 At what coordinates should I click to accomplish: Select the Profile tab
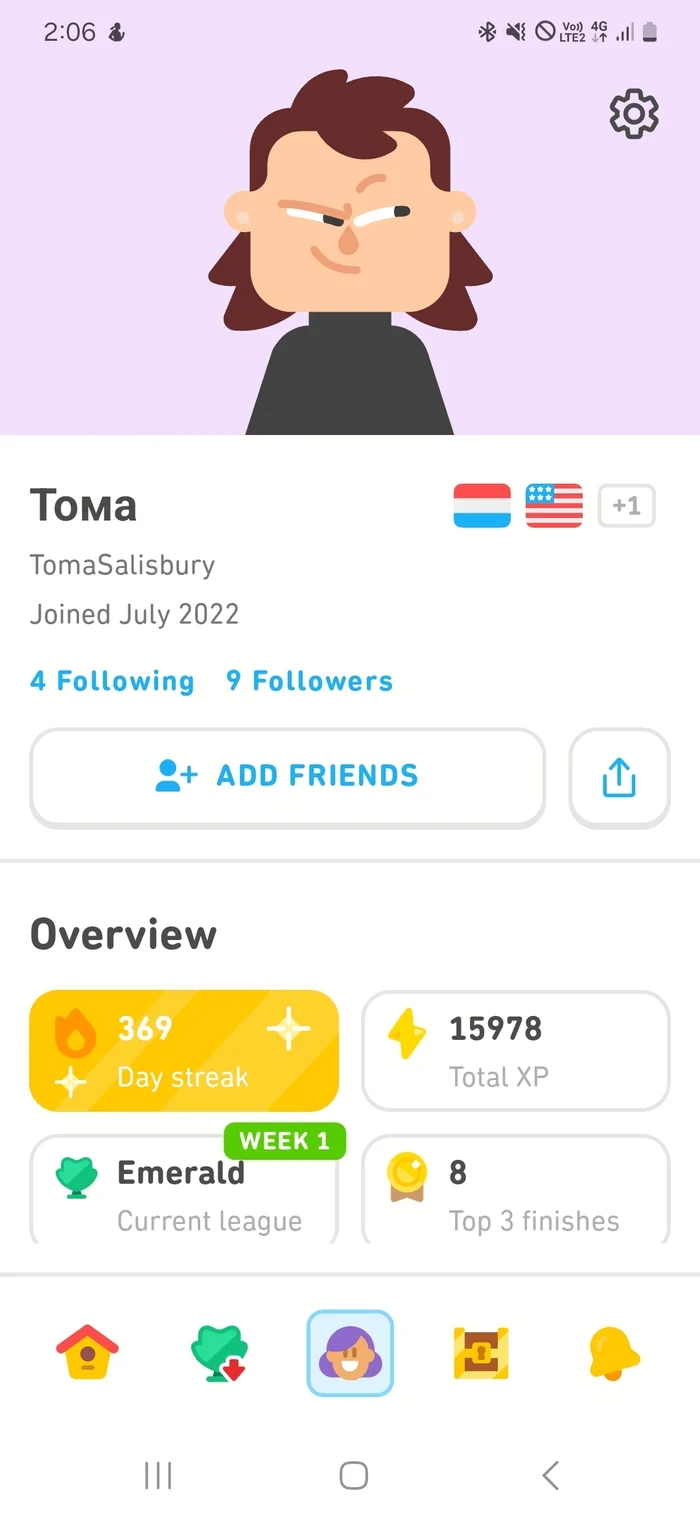pyautogui.click(x=350, y=1353)
